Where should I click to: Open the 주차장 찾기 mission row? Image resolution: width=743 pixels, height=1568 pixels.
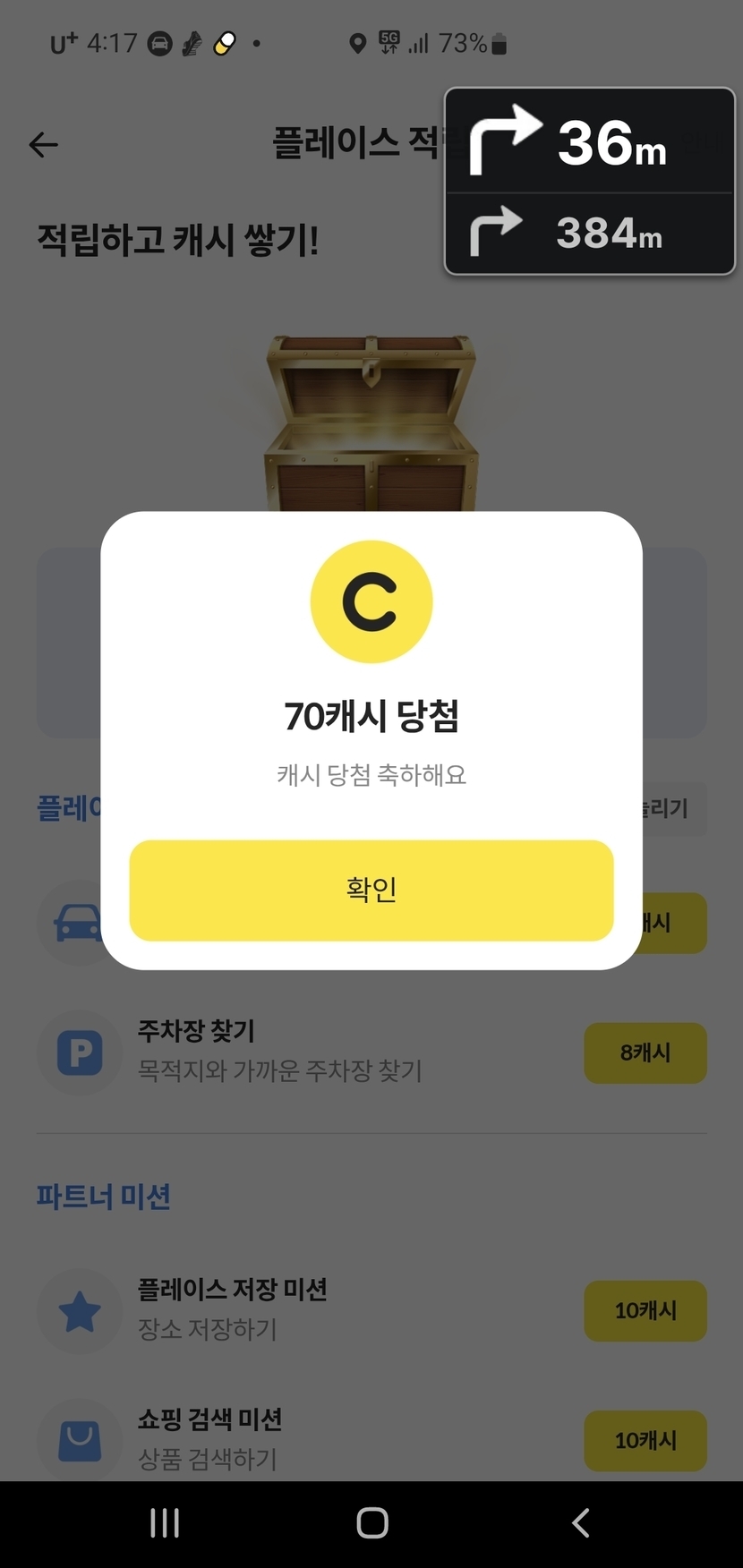(279, 1051)
